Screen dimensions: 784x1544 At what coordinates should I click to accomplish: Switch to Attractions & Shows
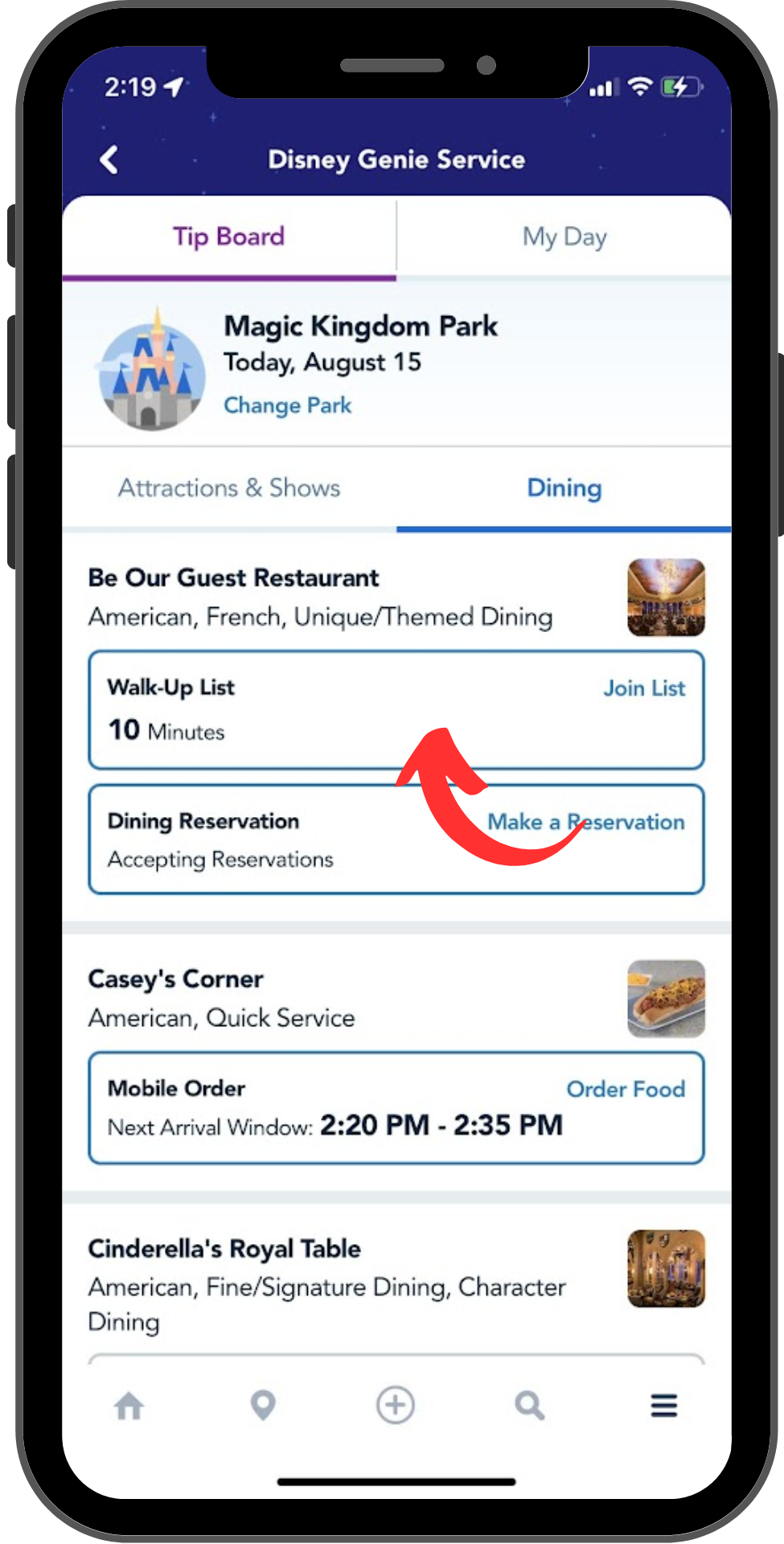[x=229, y=488]
